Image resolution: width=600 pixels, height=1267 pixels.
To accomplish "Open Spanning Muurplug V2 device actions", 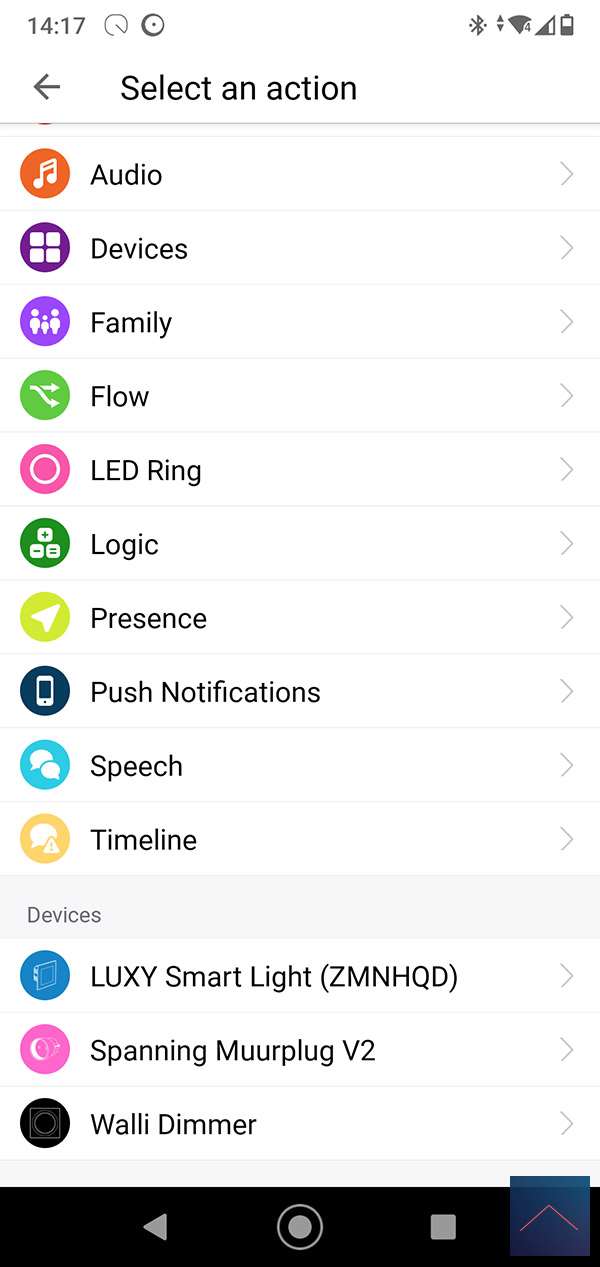I will 300,1050.
